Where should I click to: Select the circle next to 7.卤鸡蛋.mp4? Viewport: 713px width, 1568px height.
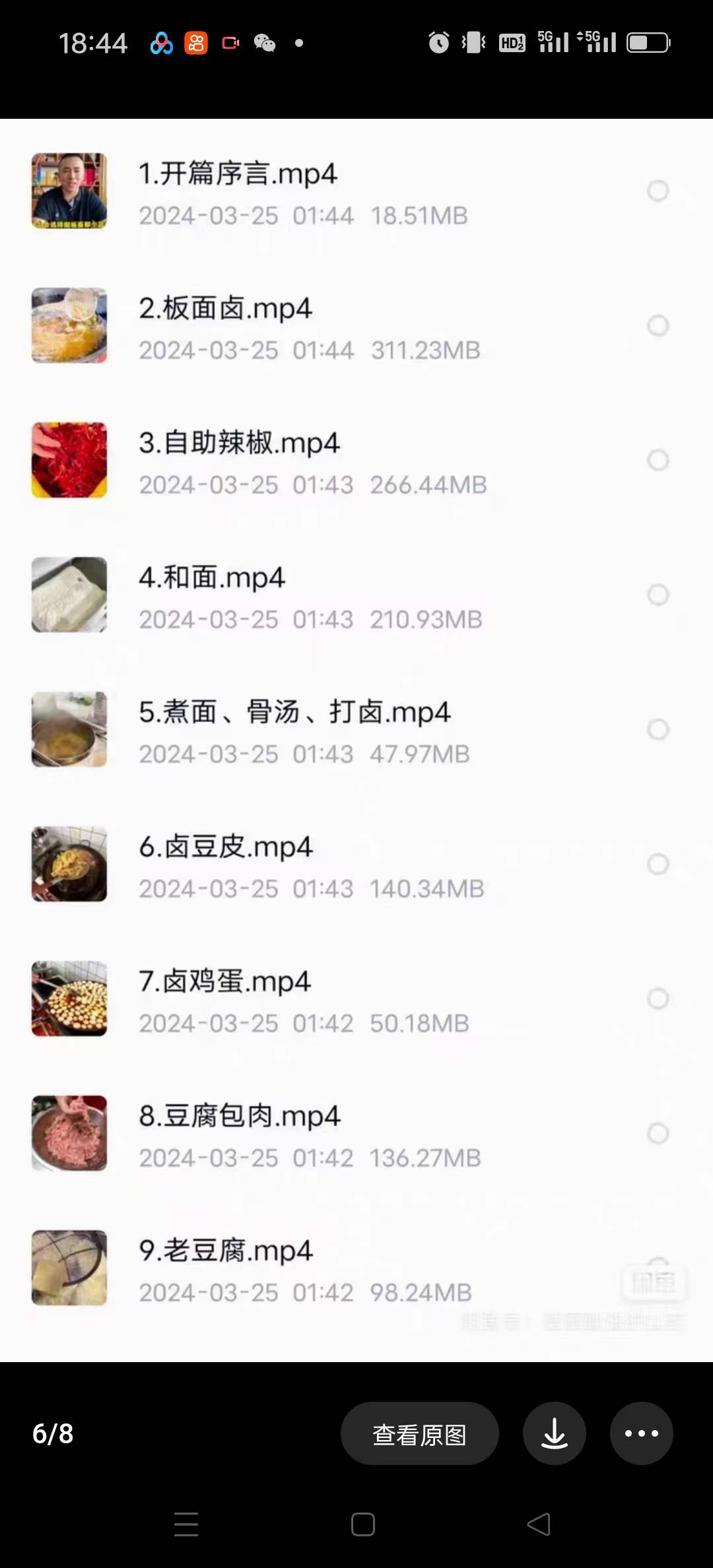657,998
